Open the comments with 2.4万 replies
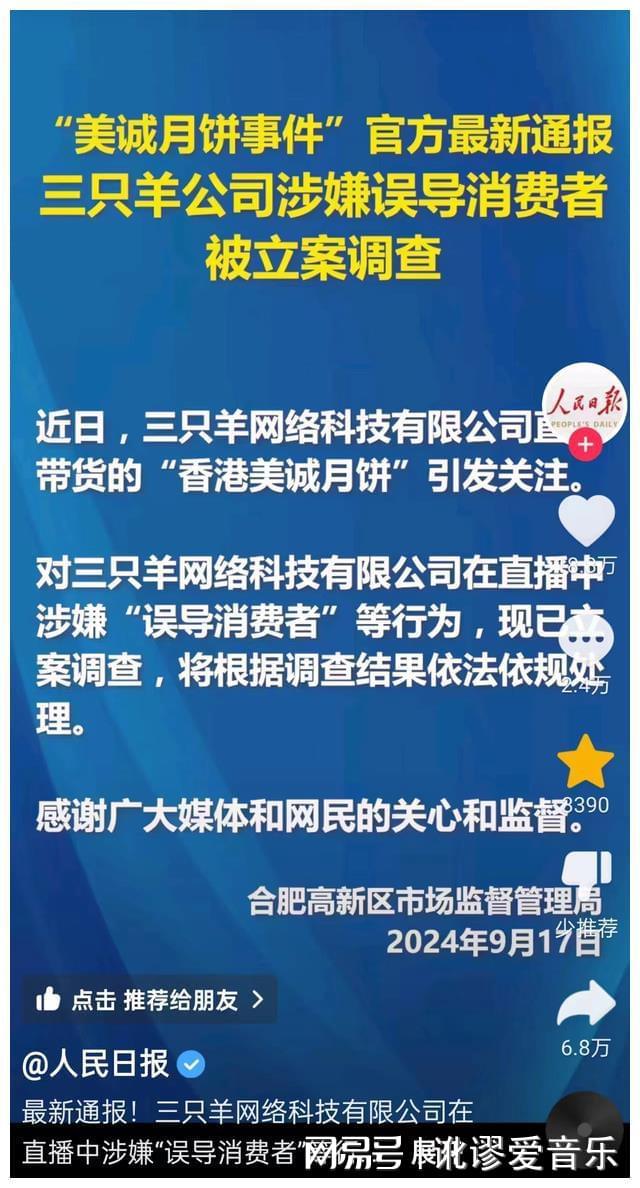Viewport: 640px width, 1188px height. pos(586,640)
